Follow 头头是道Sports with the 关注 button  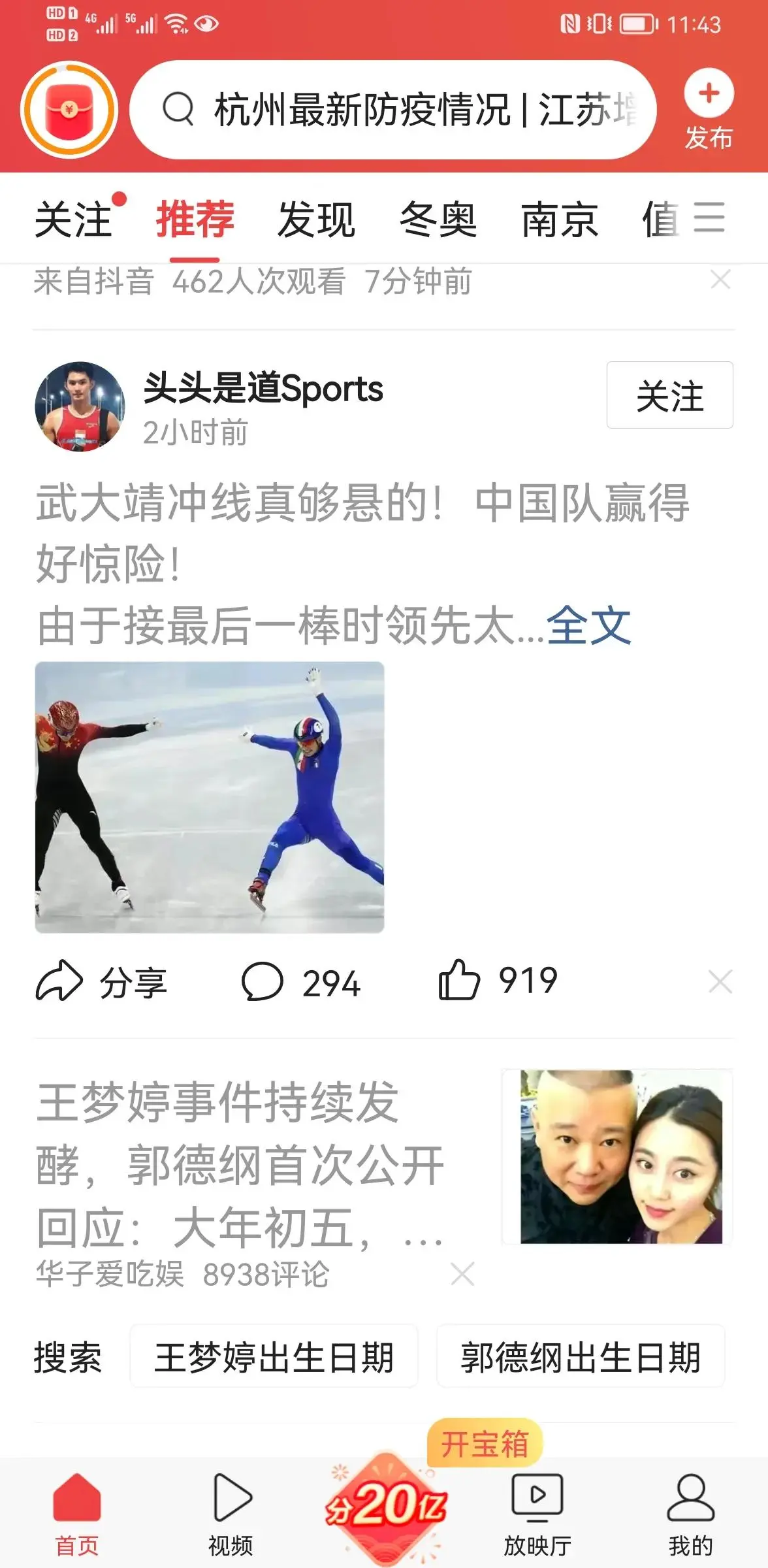[x=669, y=395]
